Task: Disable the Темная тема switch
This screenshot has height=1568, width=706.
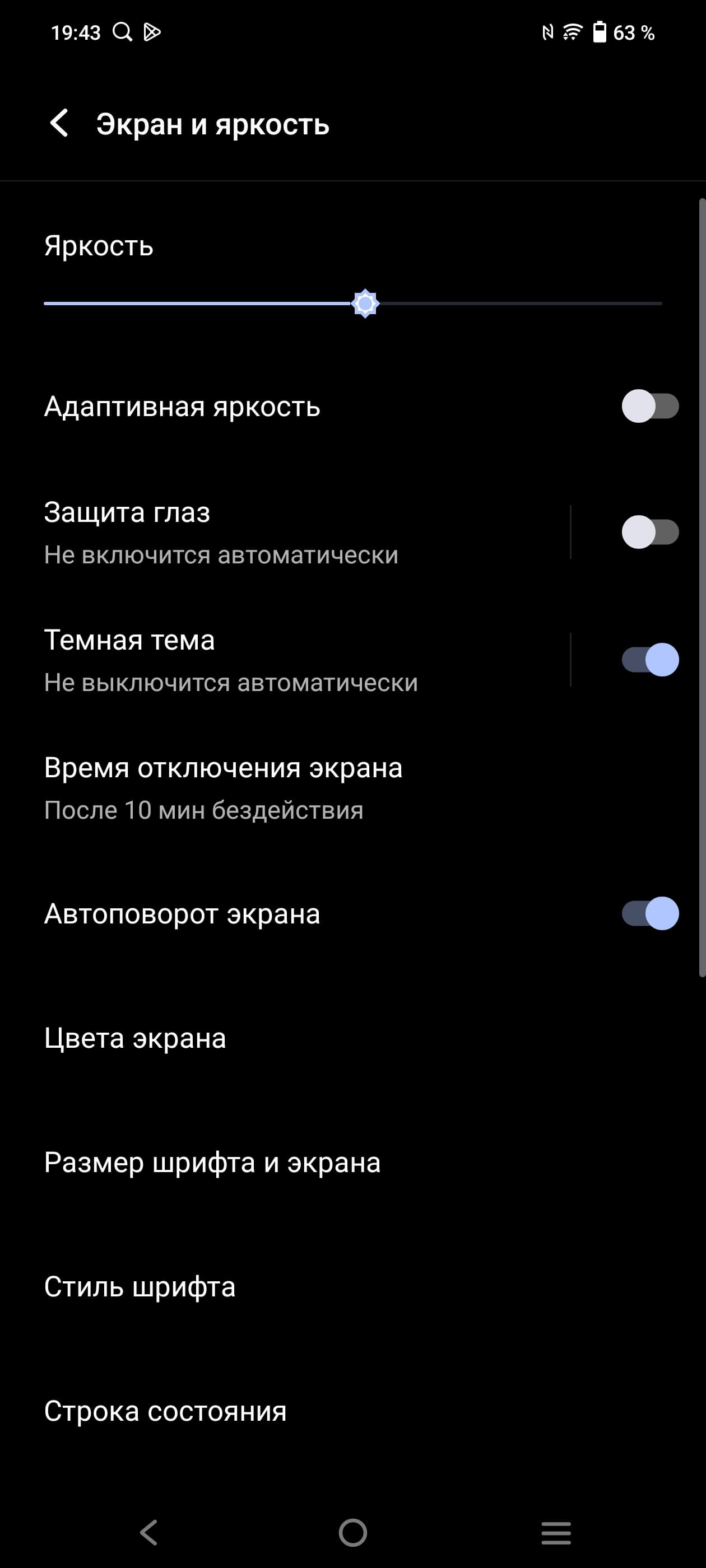Action: coord(649,660)
